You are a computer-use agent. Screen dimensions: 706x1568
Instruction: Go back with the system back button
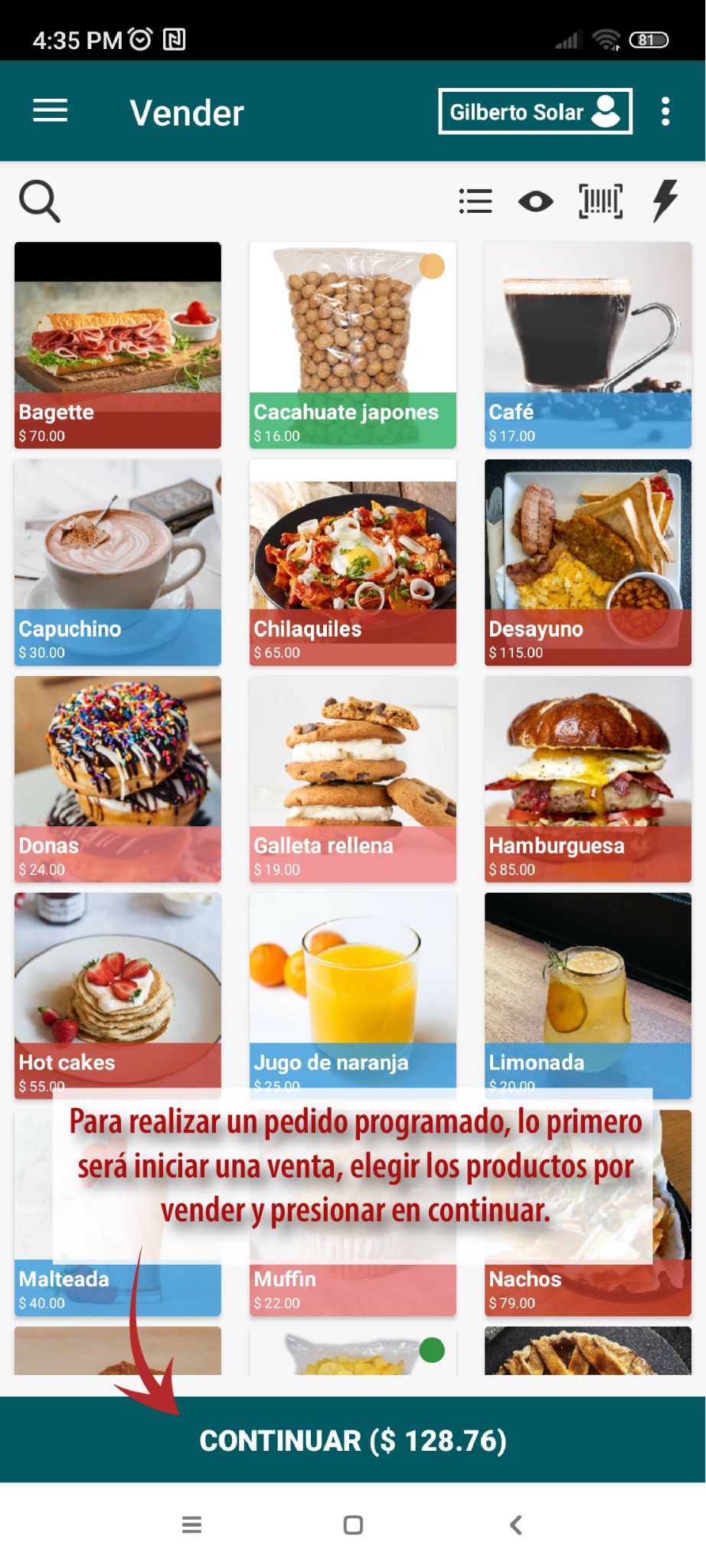516,1525
